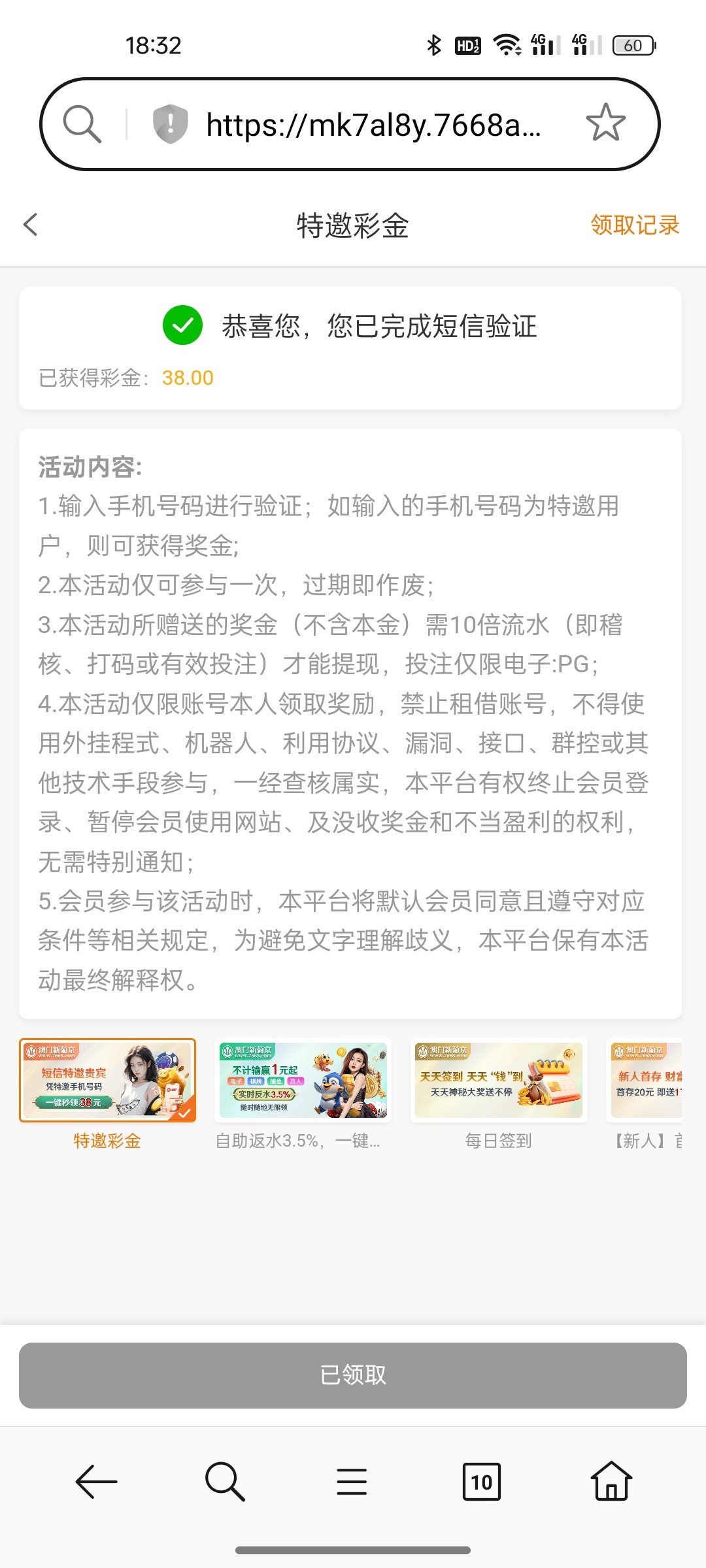
Task: Tap the browser URL address field
Action: pyautogui.click(x=374, y=125)
